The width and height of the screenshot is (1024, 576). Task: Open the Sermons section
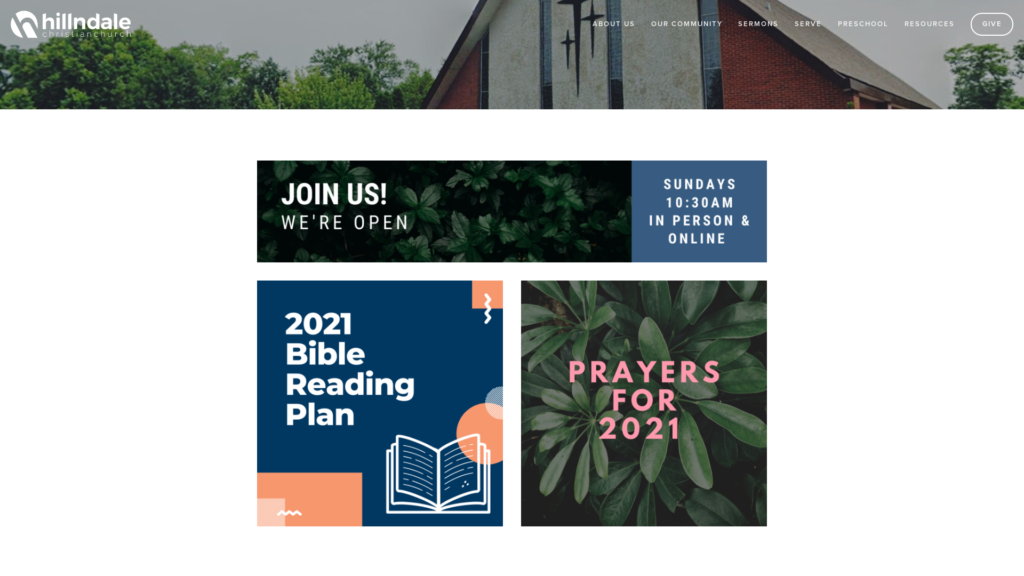757,24
